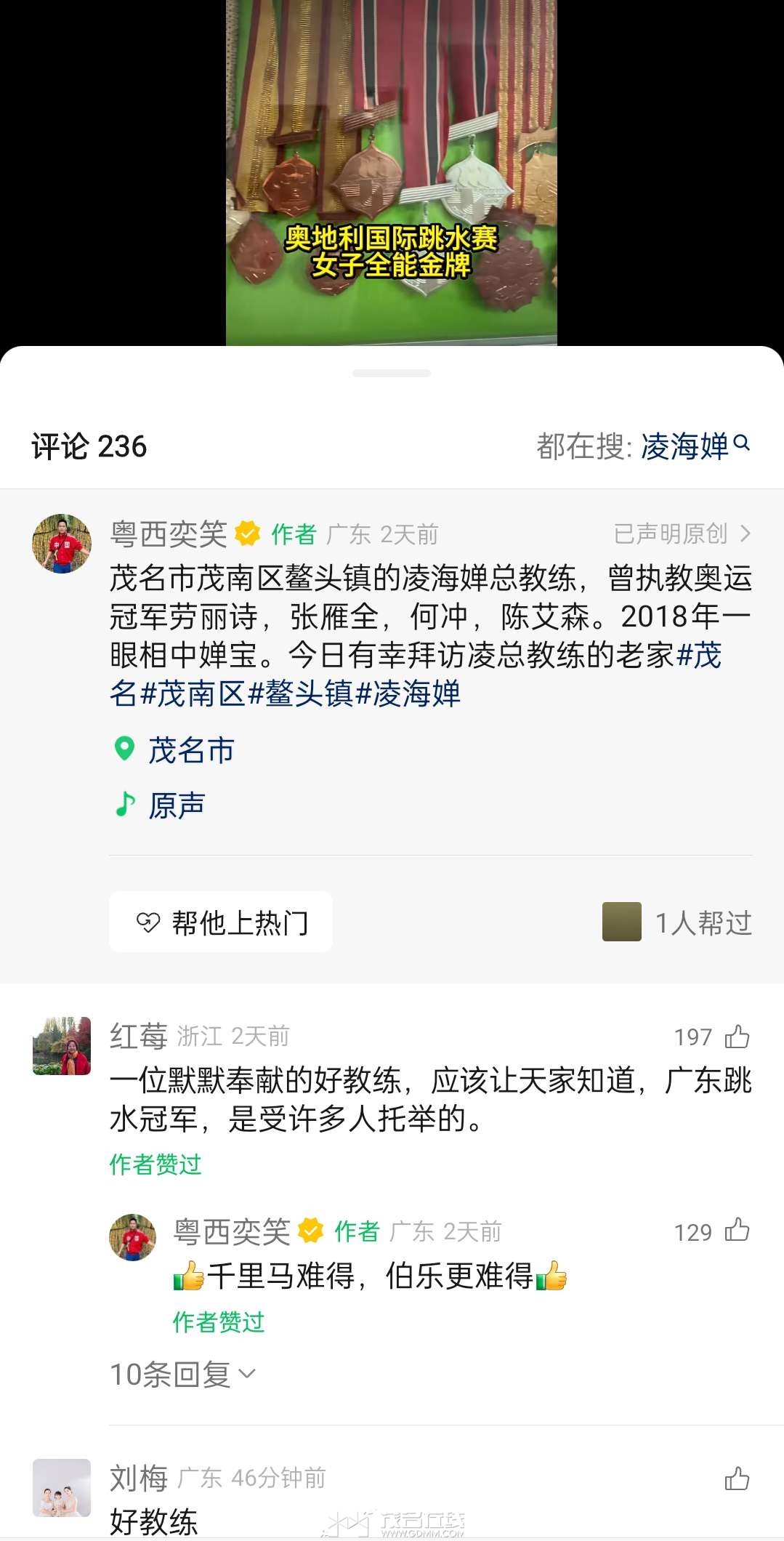784x1541 pixels.
Task: Open the #茂南区 hashtag
Action: point(193,694)
